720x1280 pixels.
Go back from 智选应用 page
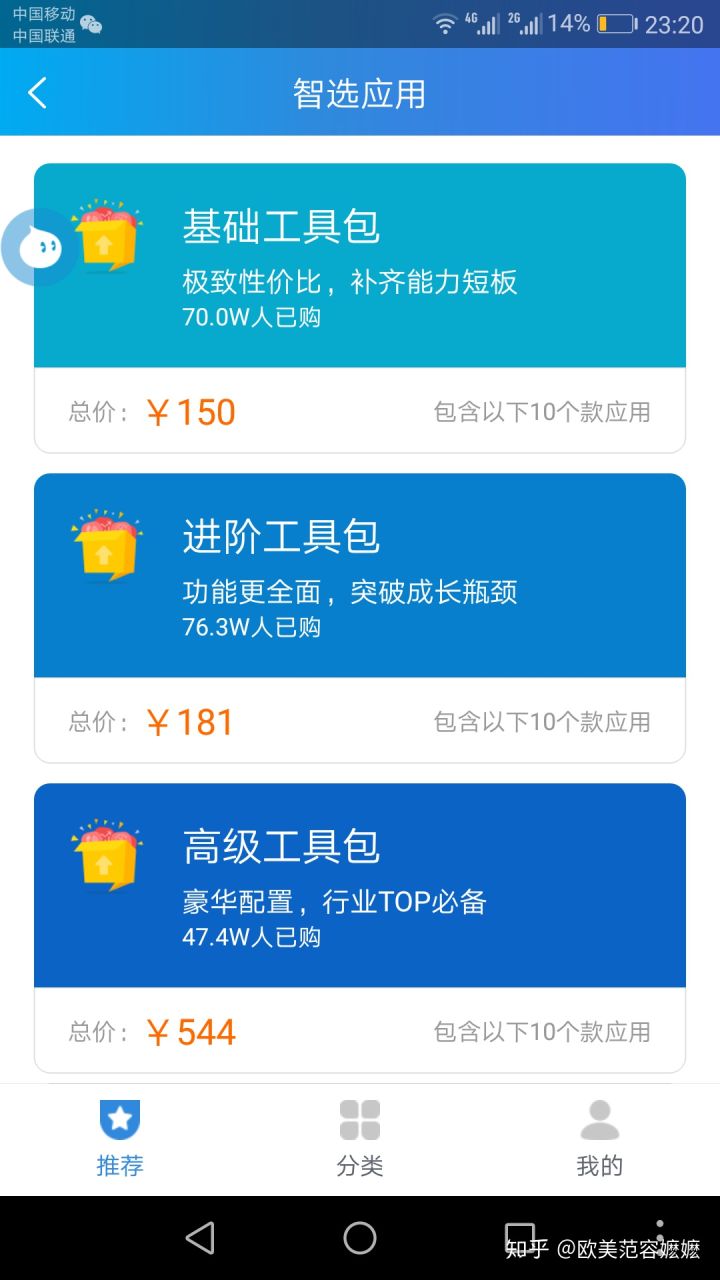click(x=38, y=93)
